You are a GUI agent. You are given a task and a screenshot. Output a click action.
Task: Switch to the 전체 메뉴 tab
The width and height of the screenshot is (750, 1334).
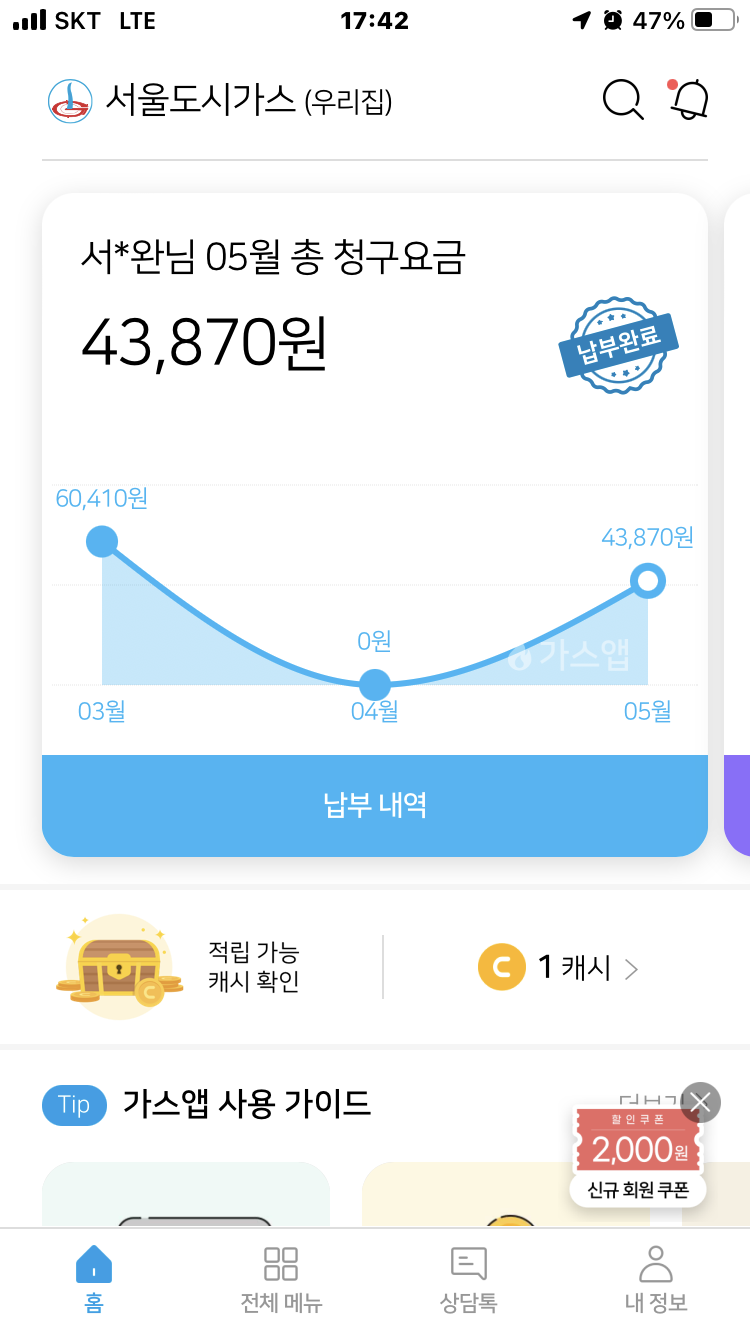pyautogui.click(x=281, y=1278)
